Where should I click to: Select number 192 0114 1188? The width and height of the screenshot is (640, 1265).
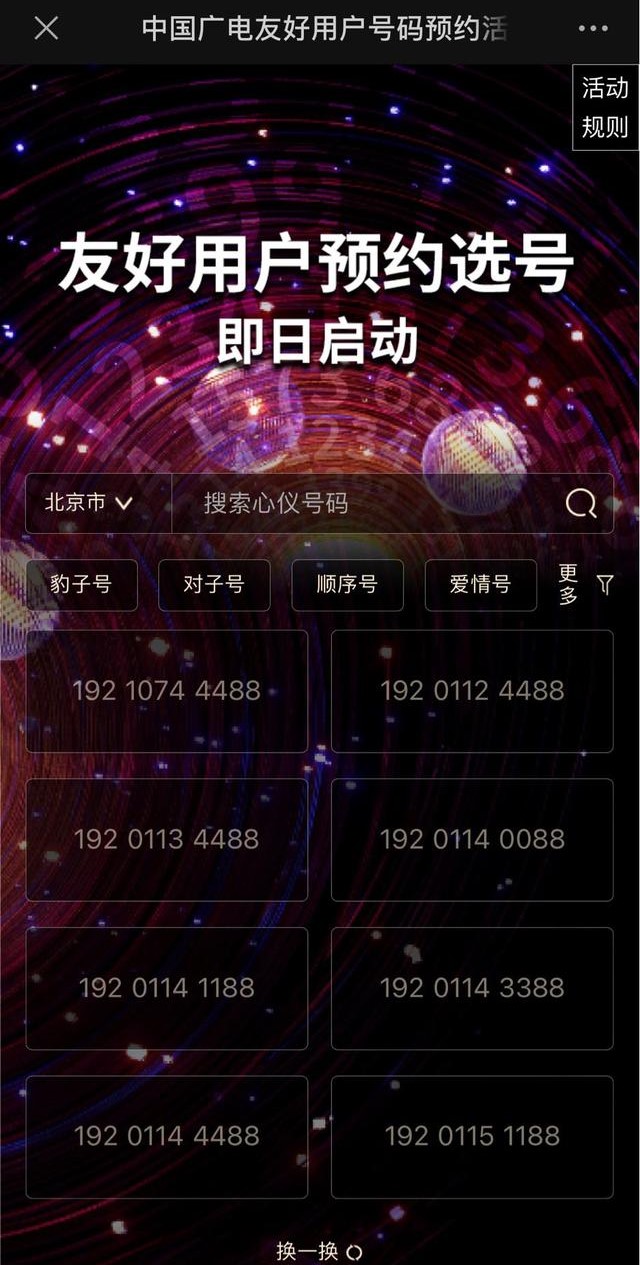point(167,988)
